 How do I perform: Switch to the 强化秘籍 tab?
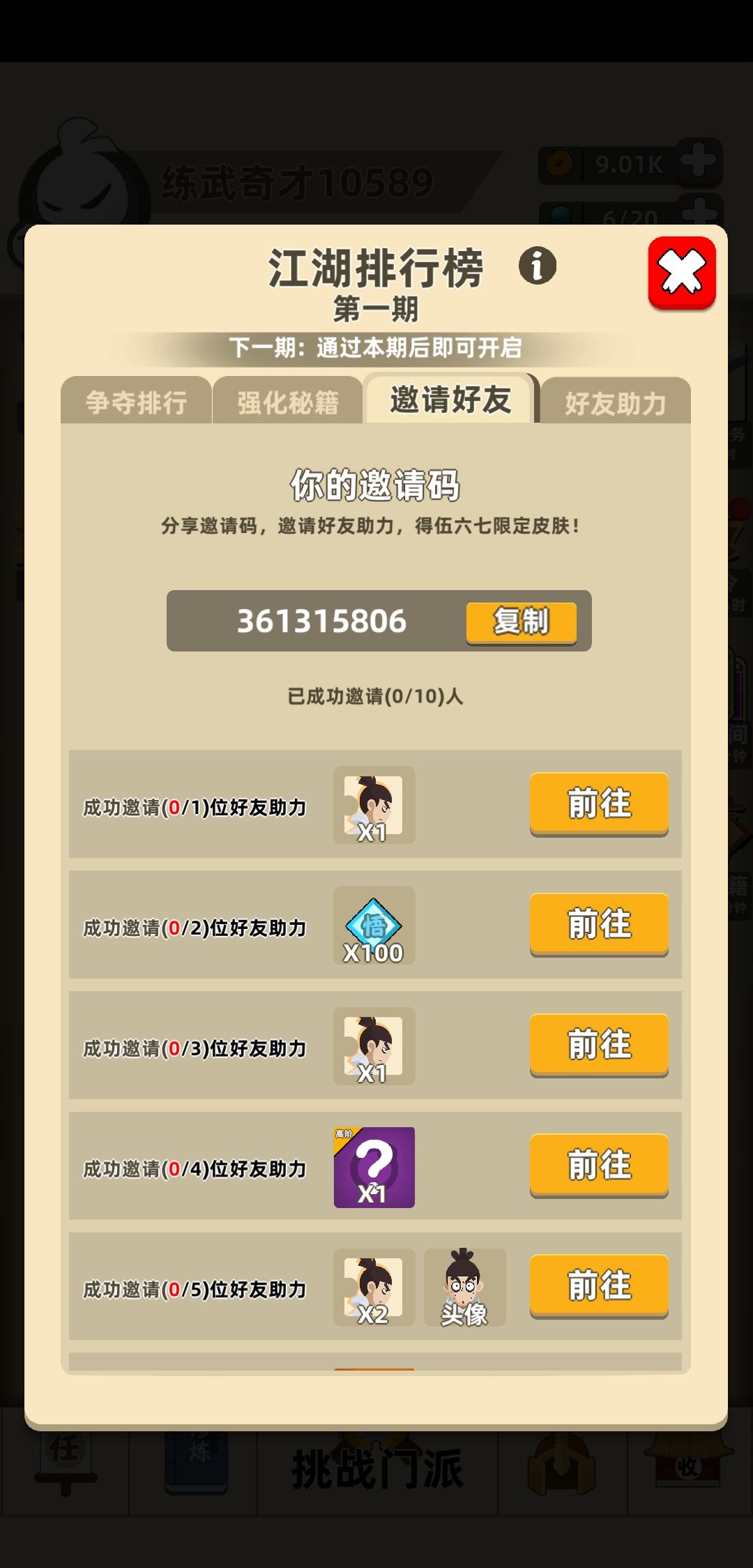tap(287, 402)
